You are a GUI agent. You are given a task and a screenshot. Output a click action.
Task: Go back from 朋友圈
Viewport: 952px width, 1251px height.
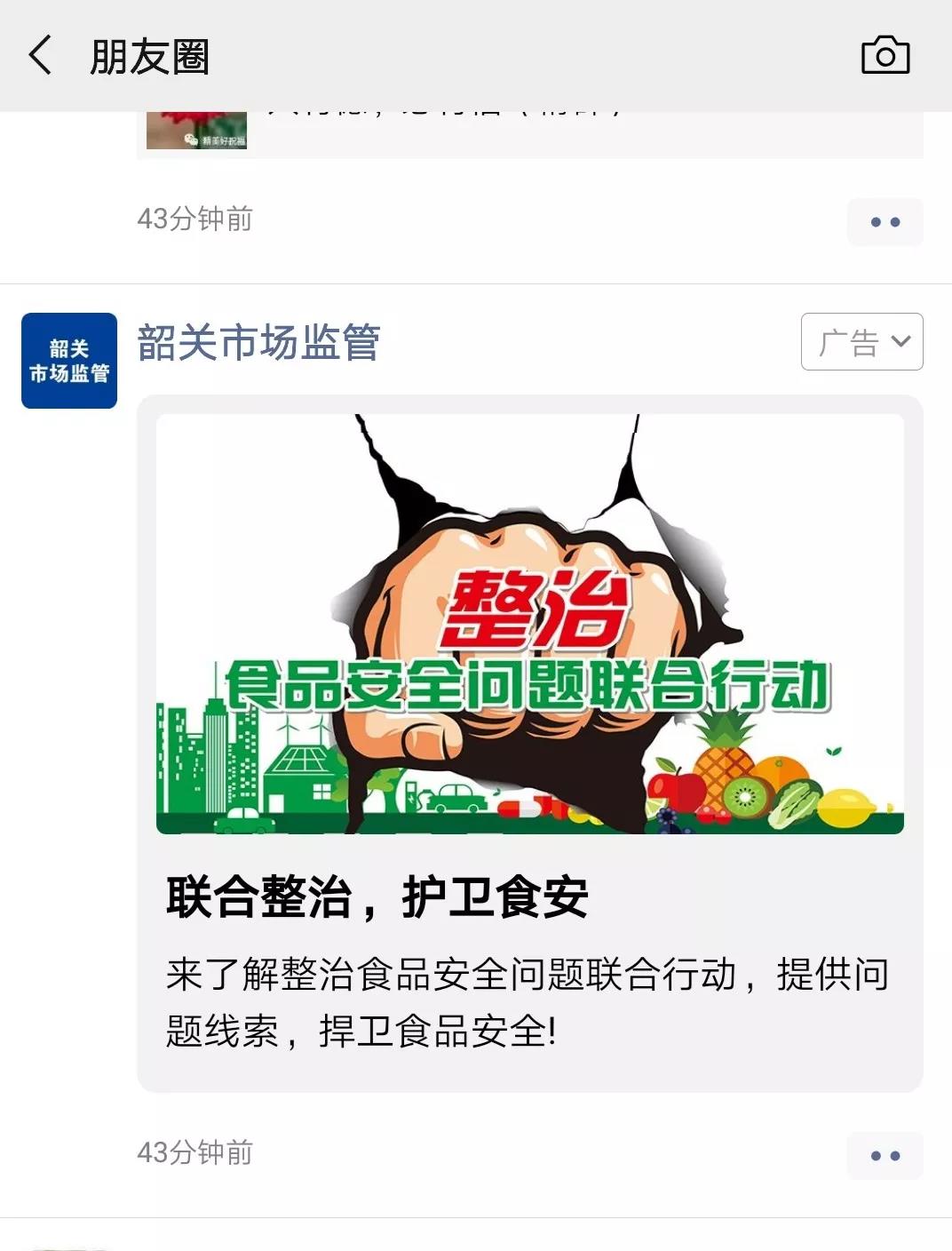click(40, 55)
